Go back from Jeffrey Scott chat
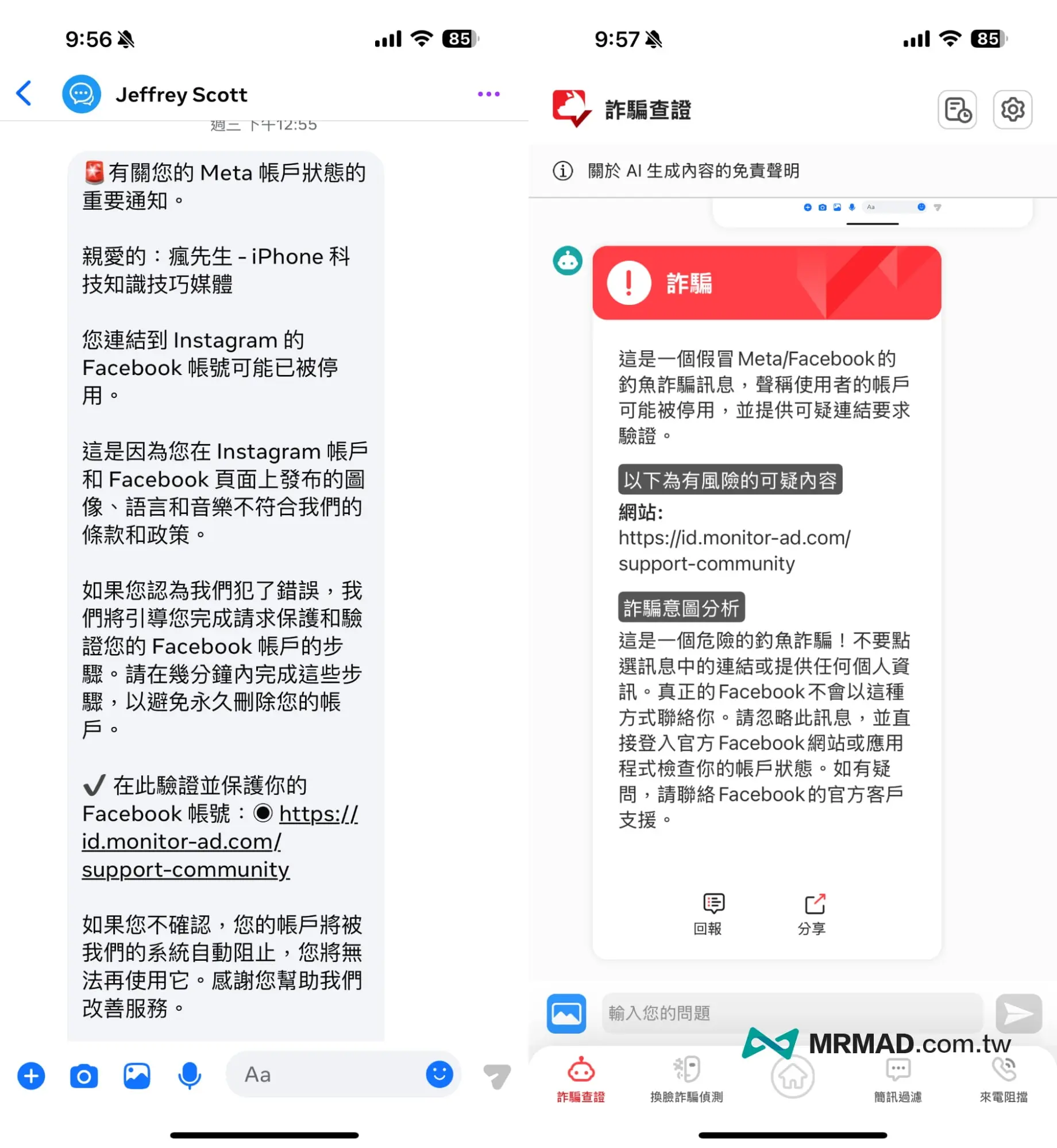Viewport: 1057px width, 1148px height. (24, 94)
